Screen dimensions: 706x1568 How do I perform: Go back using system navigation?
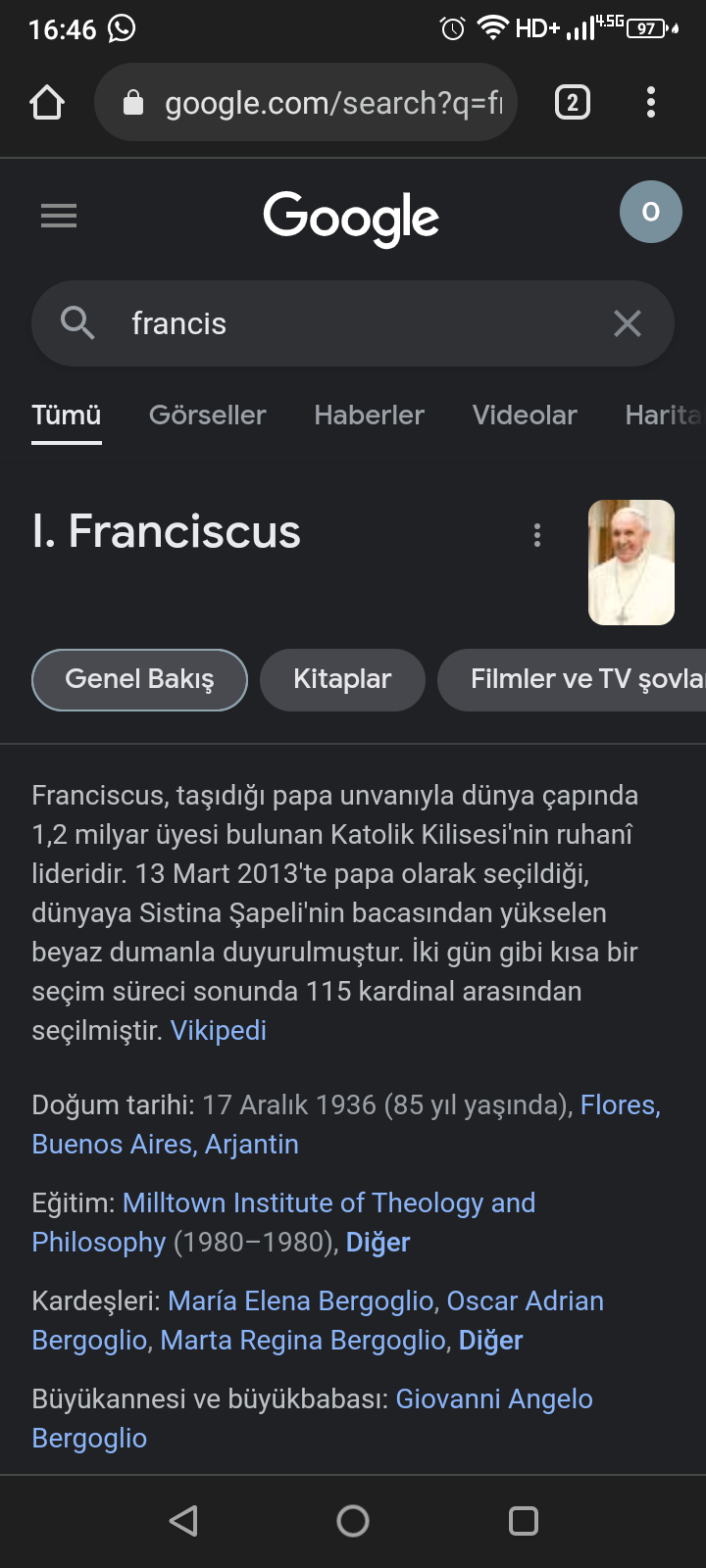tap(183, 1521)
